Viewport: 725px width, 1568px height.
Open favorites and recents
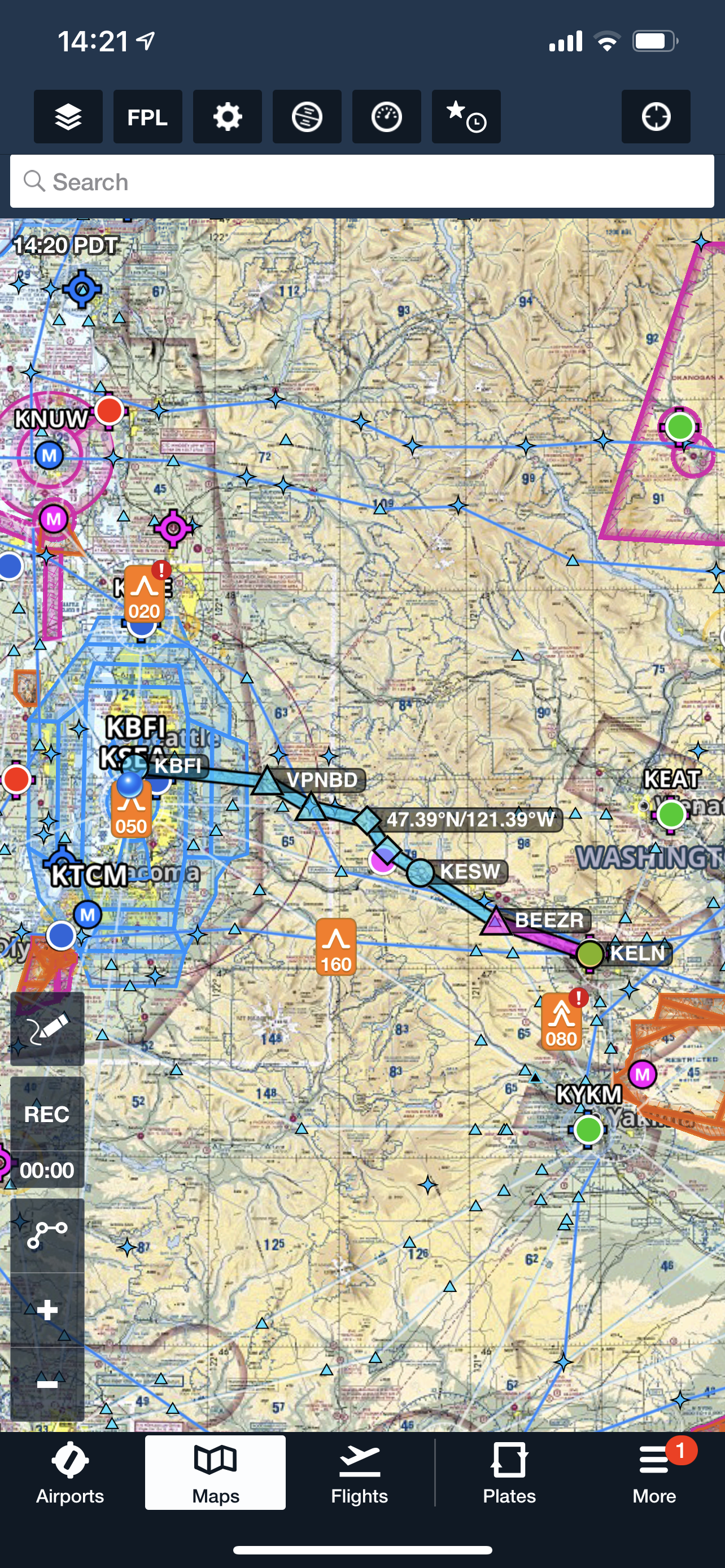pyautogui.click(x=466, y=116)
